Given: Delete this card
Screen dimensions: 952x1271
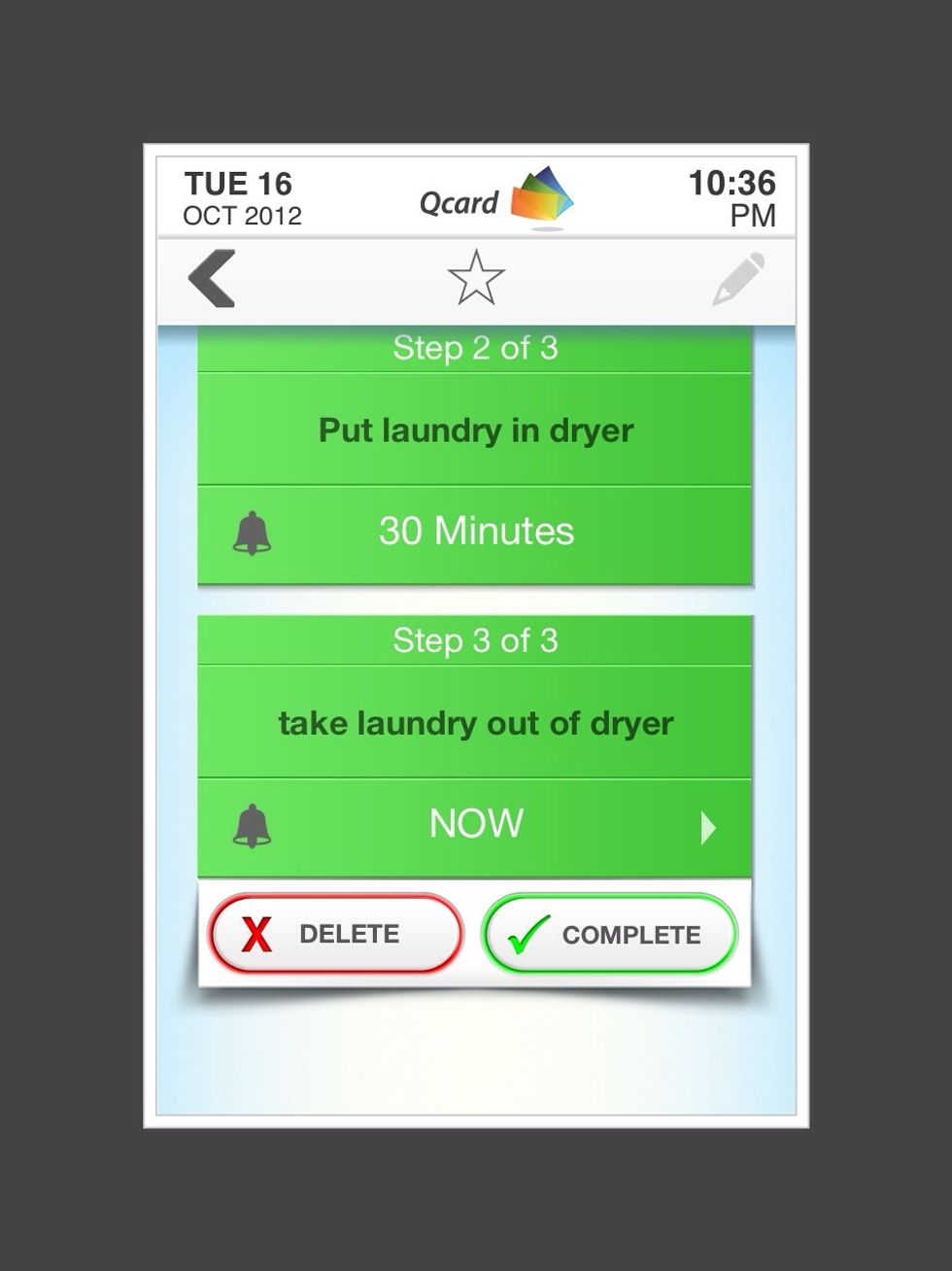Looking at the screenshot, I should (336, 934).
